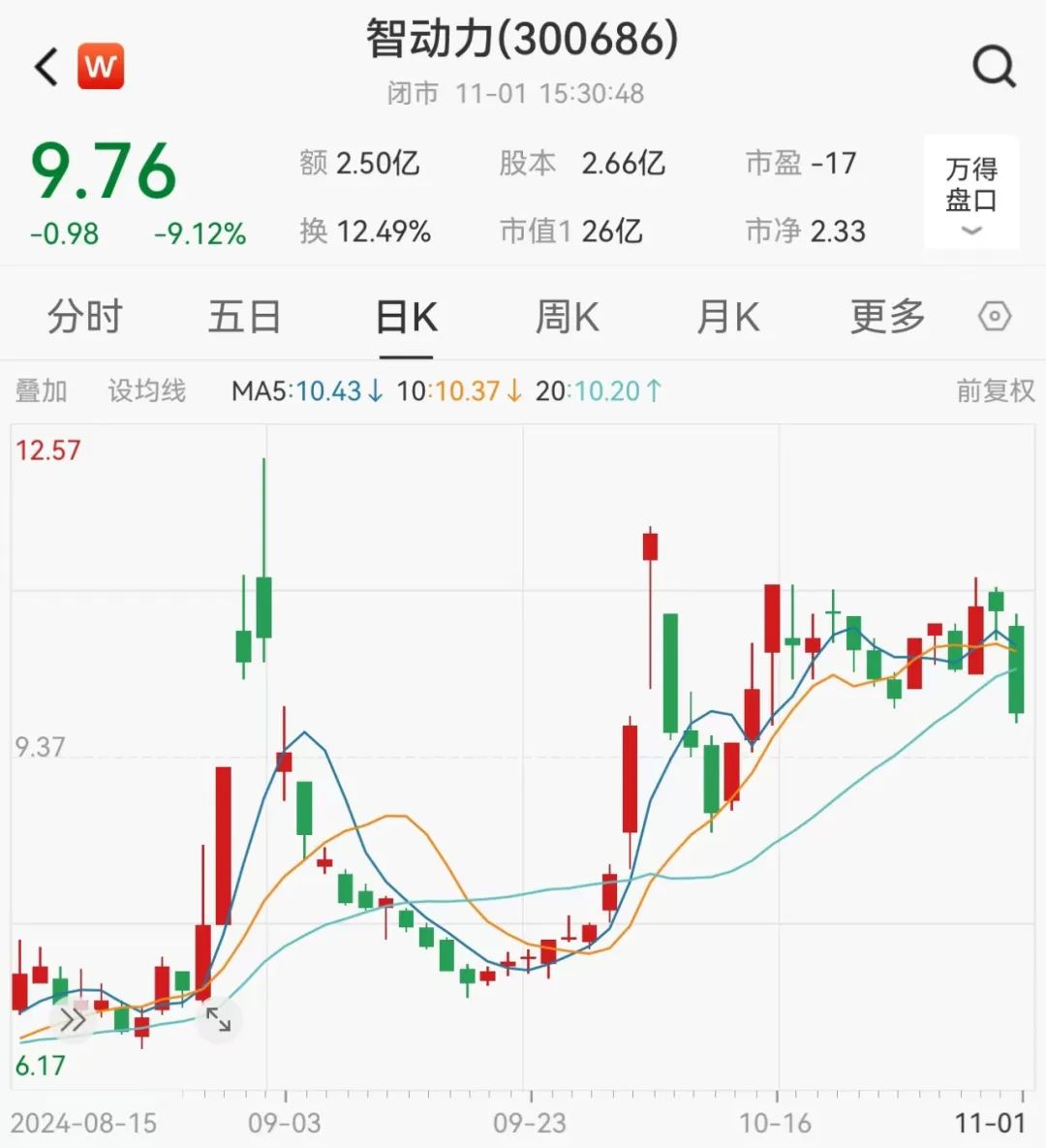
Task: Tap the double-arrow chart scroll button
Action: point(73,1019)
